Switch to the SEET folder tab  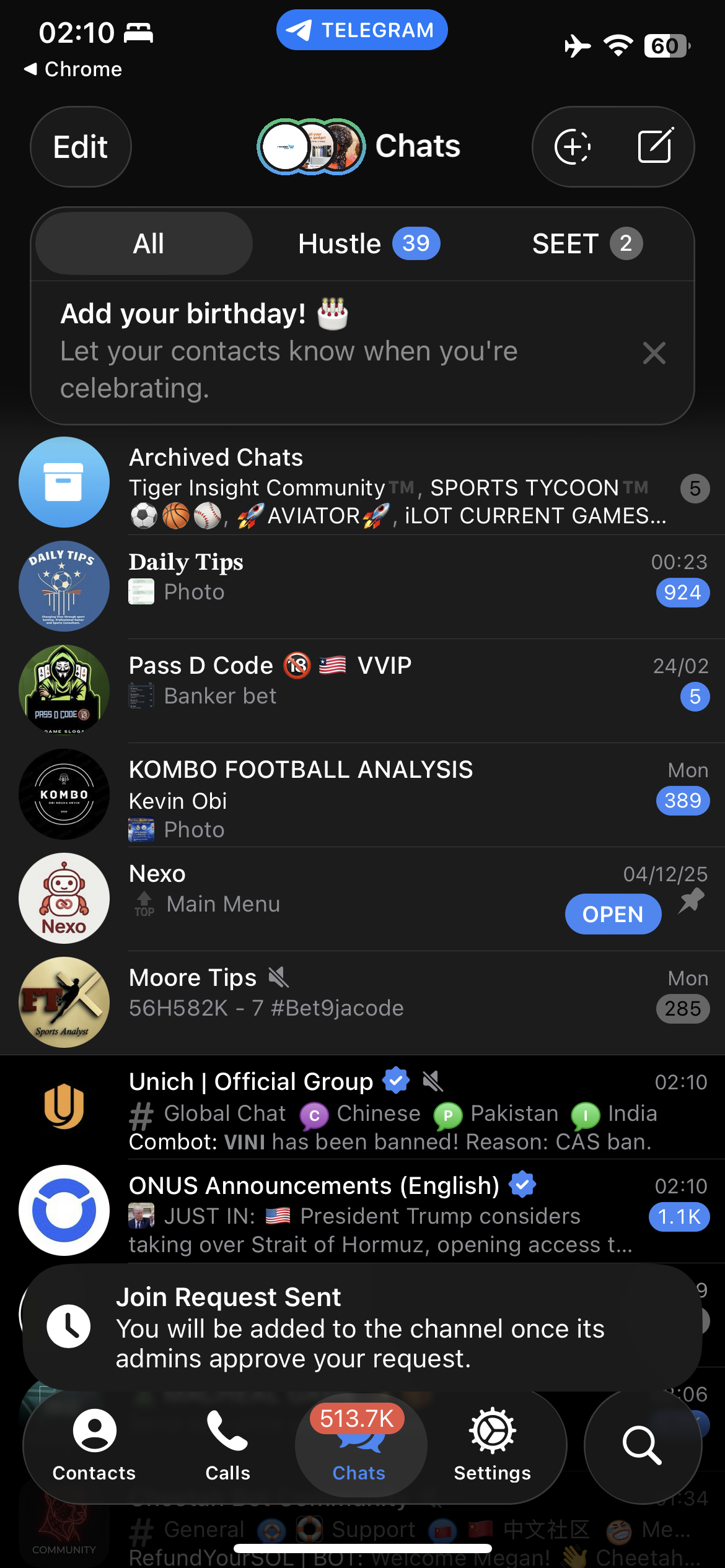pyautogui.click(x=586, y=243)
